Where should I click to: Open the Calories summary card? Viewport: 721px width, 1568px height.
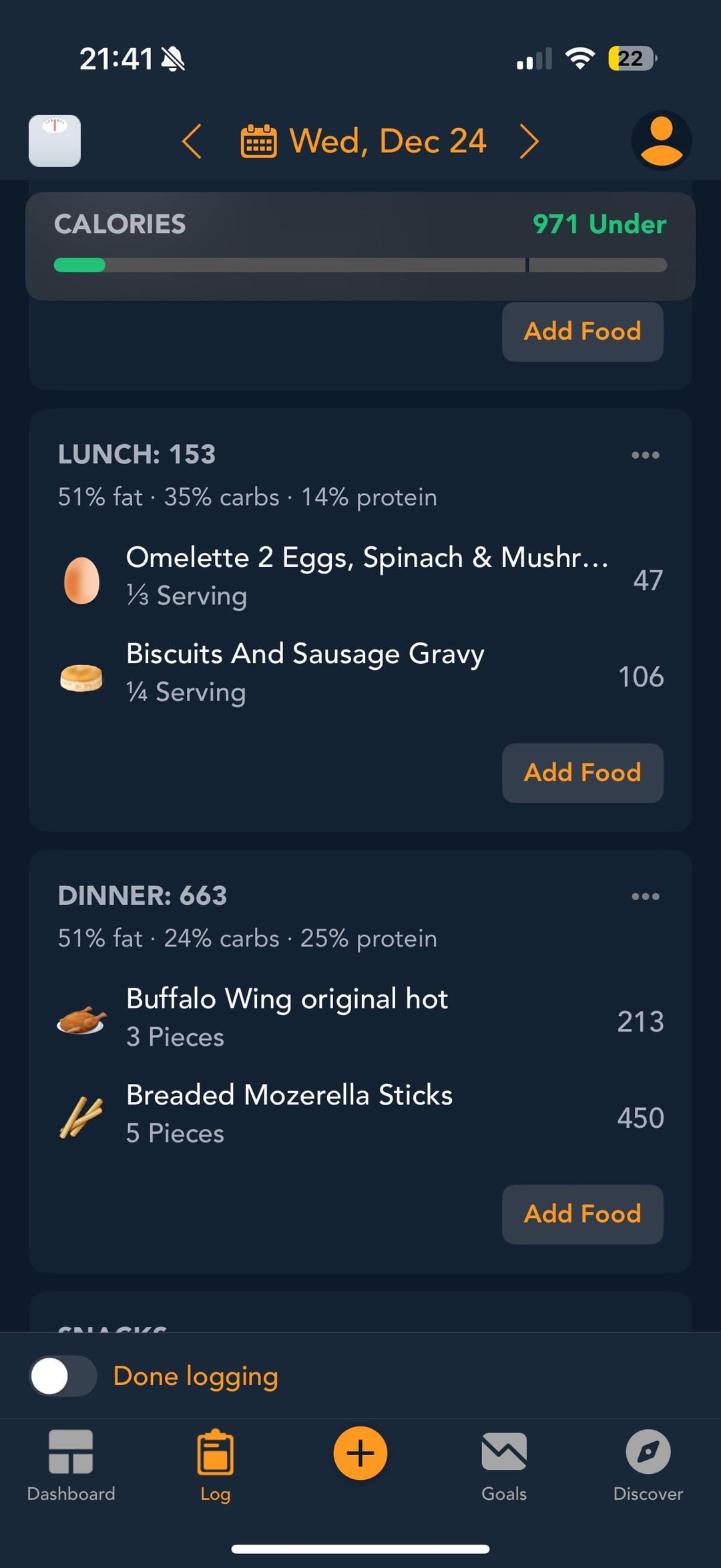coord(360,246)
